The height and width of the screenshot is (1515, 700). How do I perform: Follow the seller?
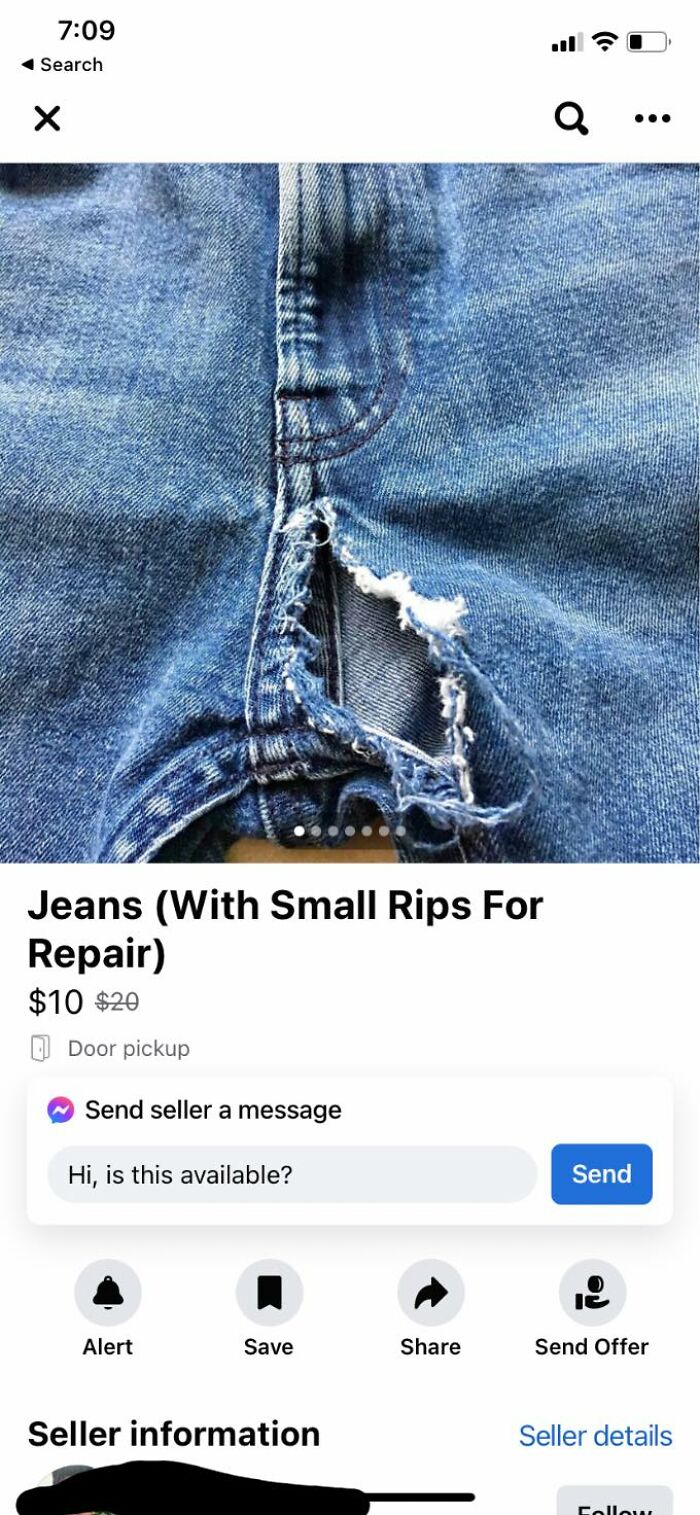614,1503
